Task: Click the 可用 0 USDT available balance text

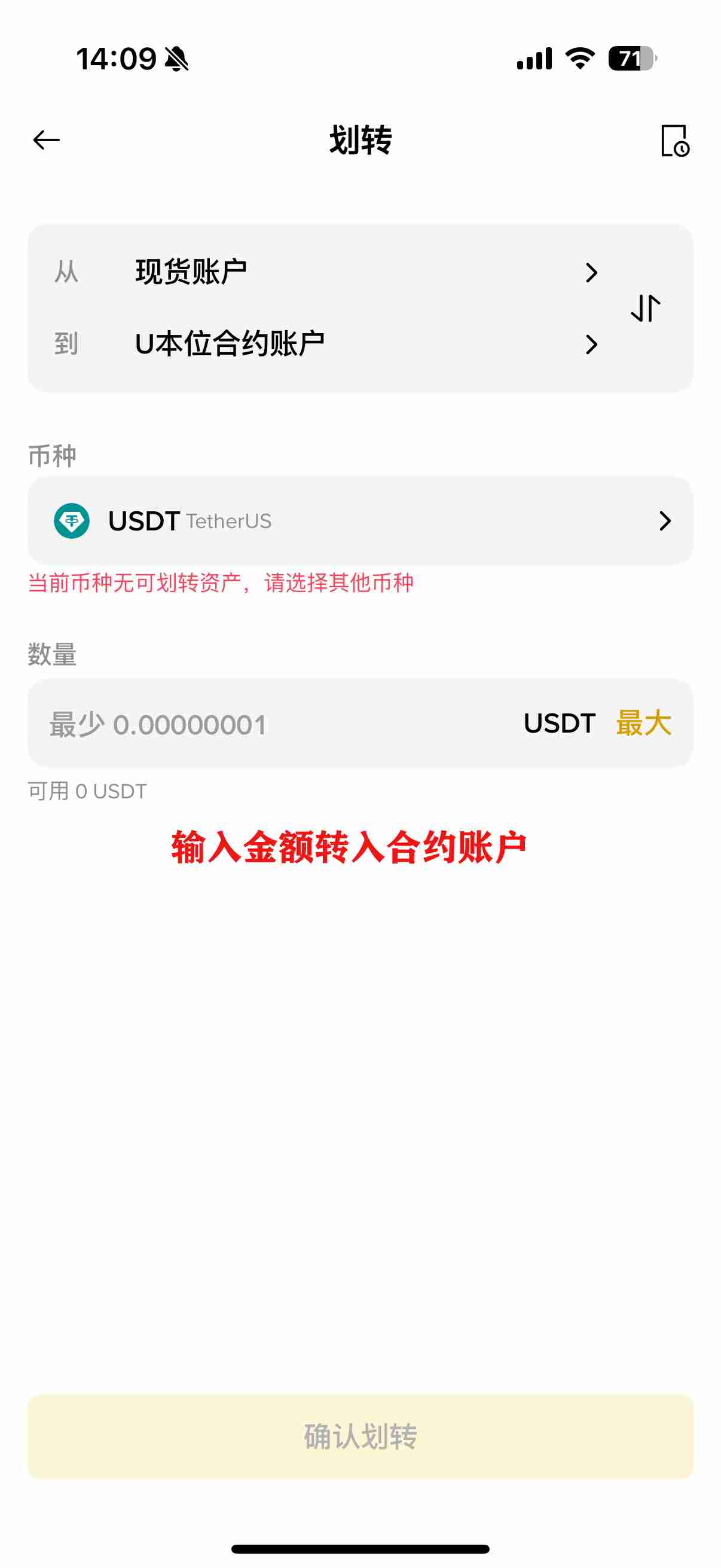Action: (87, 791)
